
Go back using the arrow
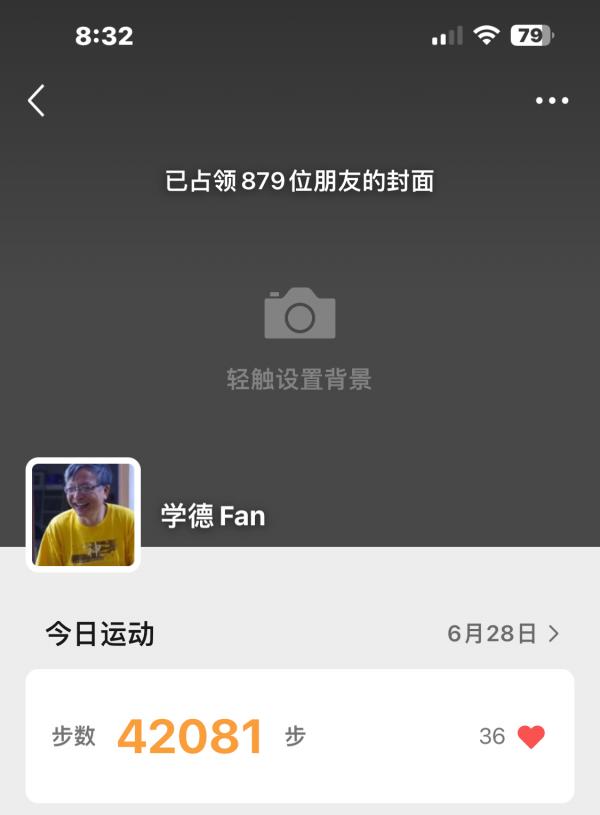pos(37,100)
